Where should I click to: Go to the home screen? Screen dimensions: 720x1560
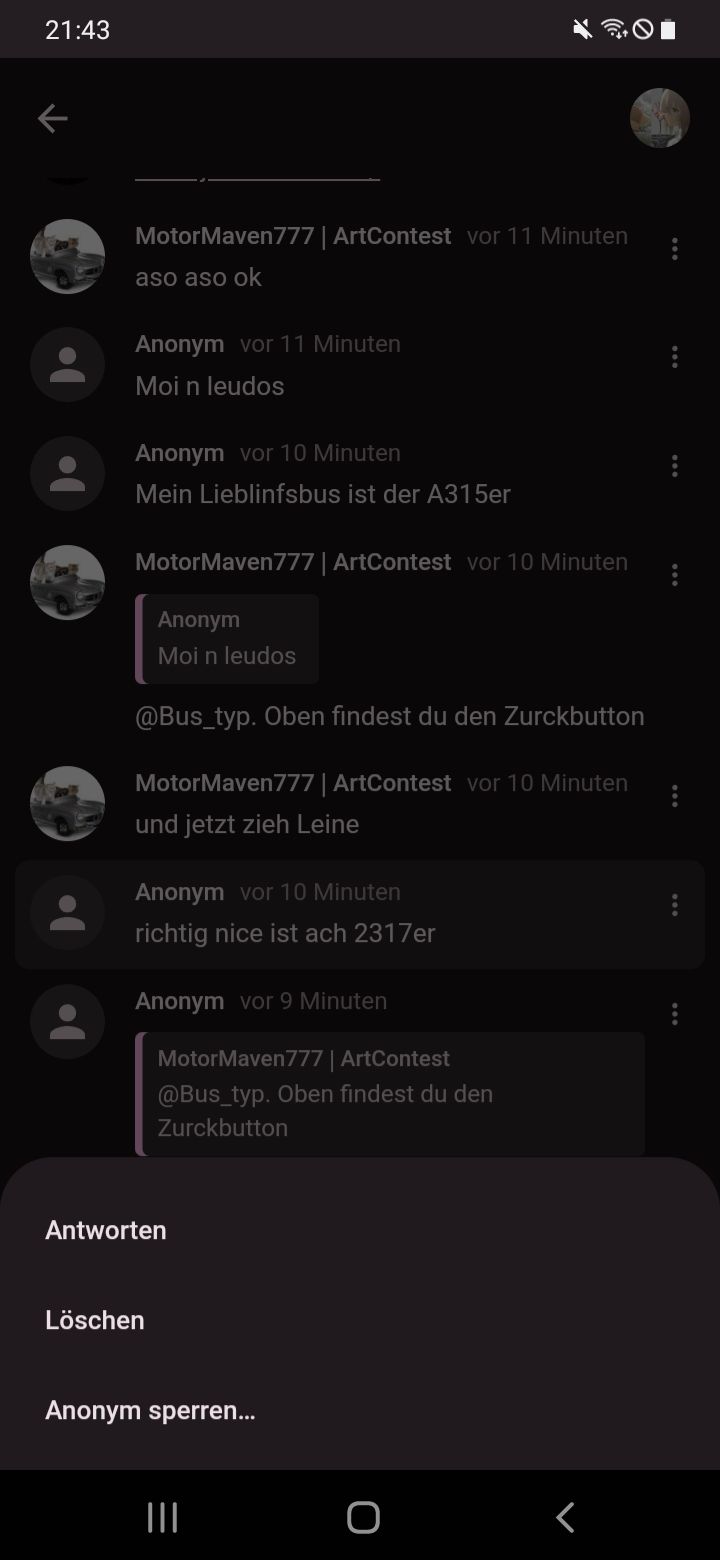(x=363, y=1517)
